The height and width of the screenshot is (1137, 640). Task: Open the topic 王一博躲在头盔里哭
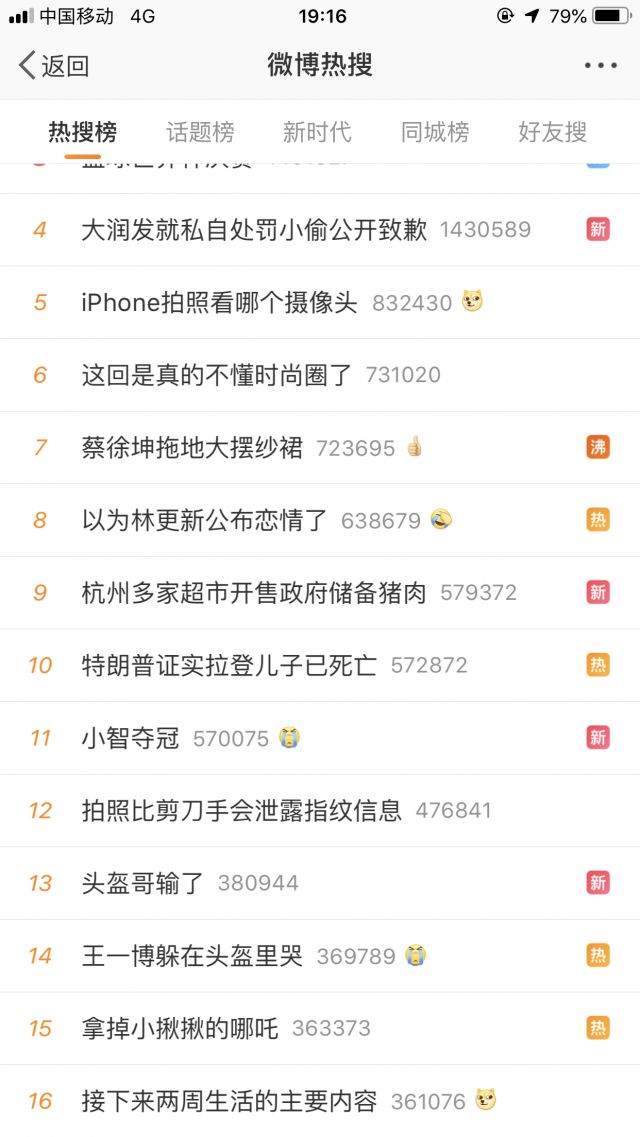pos(192,956)
